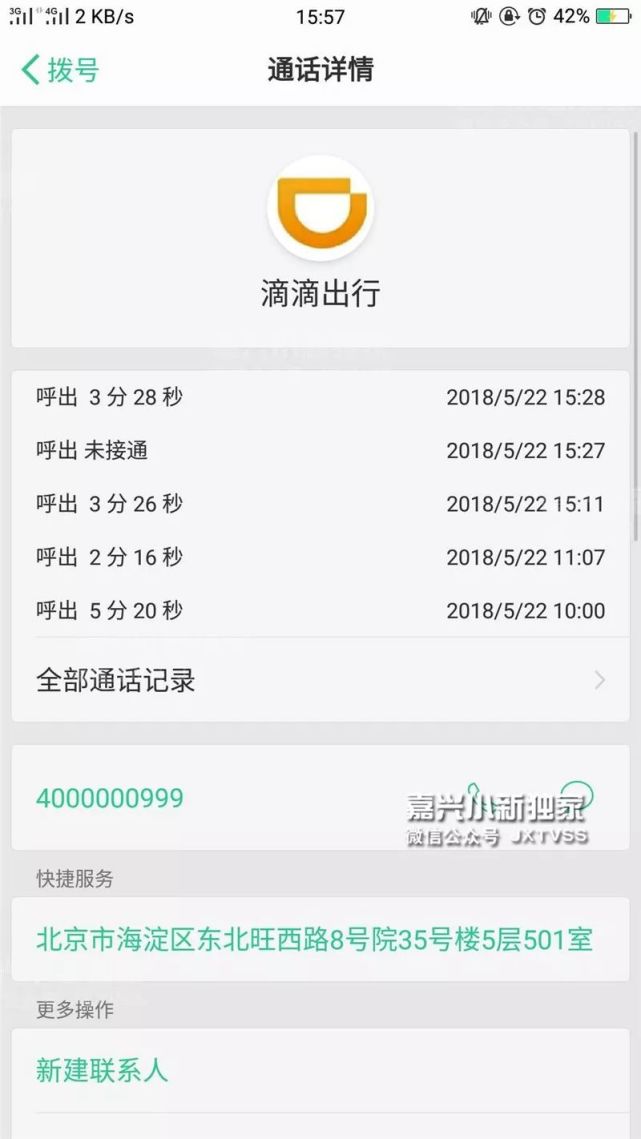Open 全部通话记录 full call history
Viewport: 641px width, 1139px height.
coord(320,681)
